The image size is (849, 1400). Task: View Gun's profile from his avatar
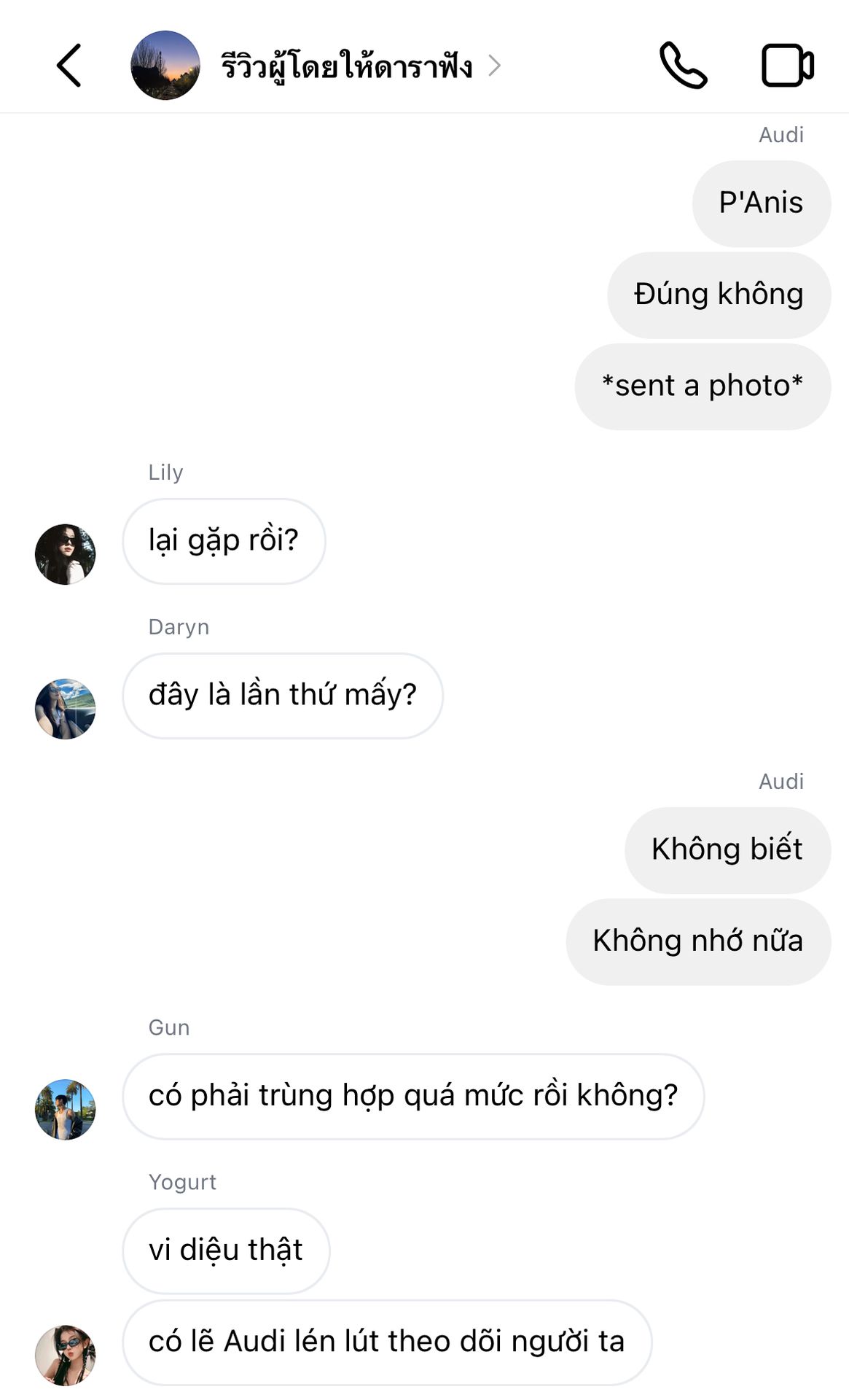(66, 1110)
